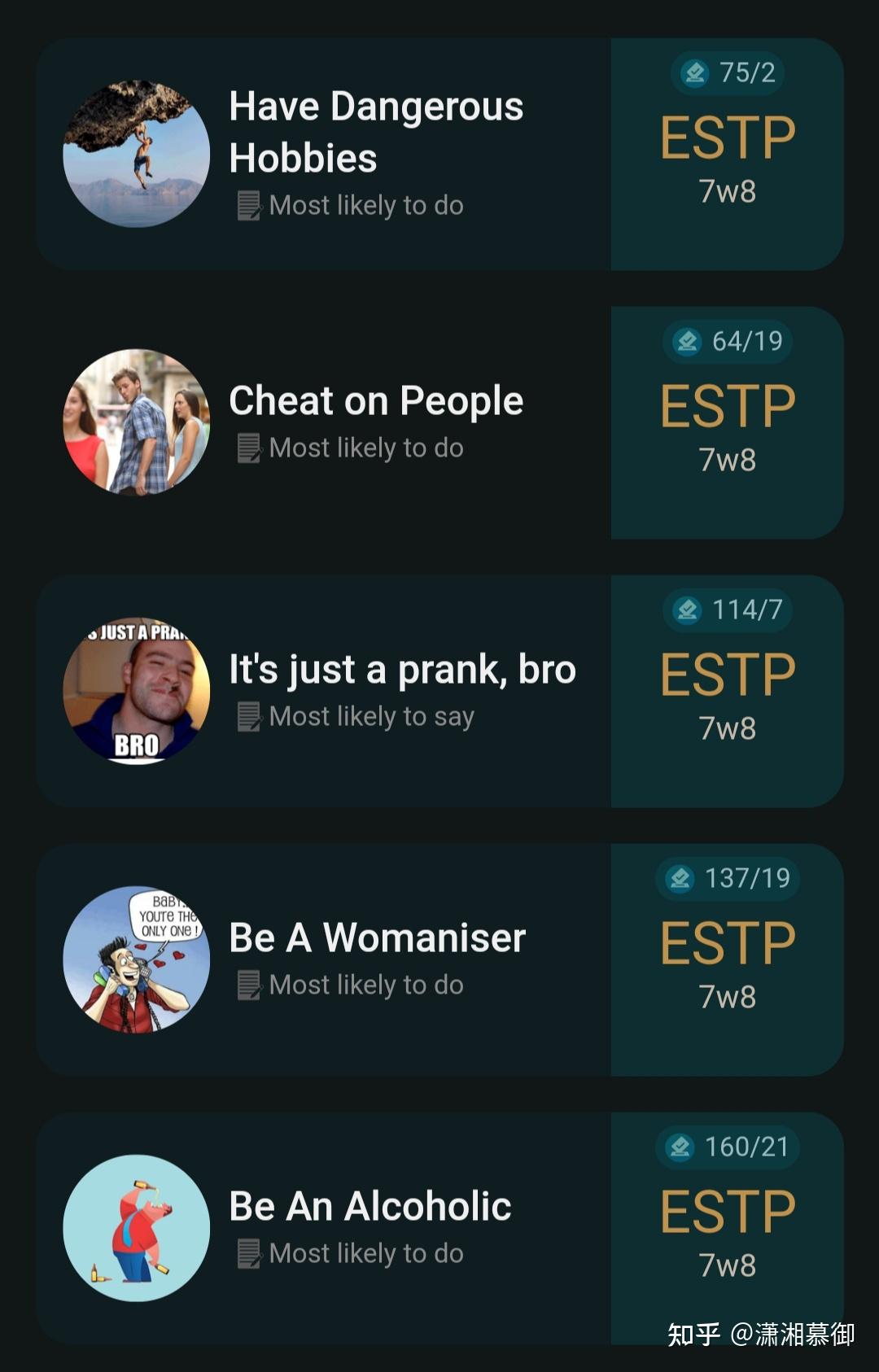Open the Have Dangerous Hobbies card

[x=376, y=132]
